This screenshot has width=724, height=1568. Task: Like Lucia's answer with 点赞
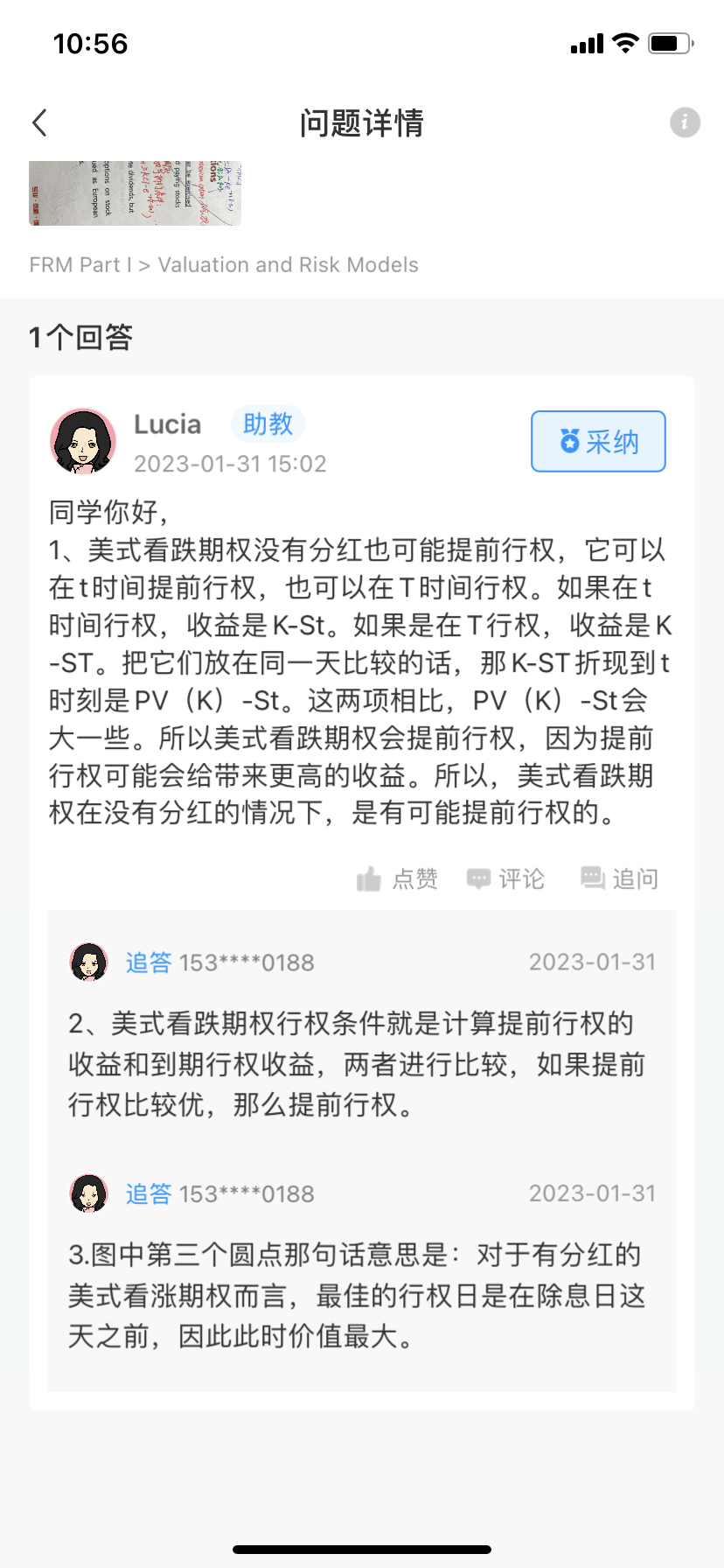(398, 878)
